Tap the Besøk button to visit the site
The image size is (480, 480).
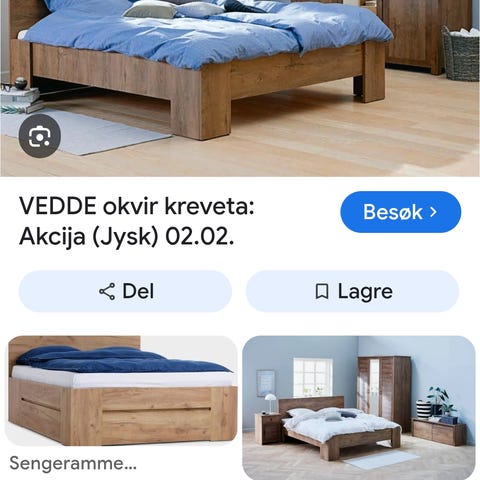[401, 212]
